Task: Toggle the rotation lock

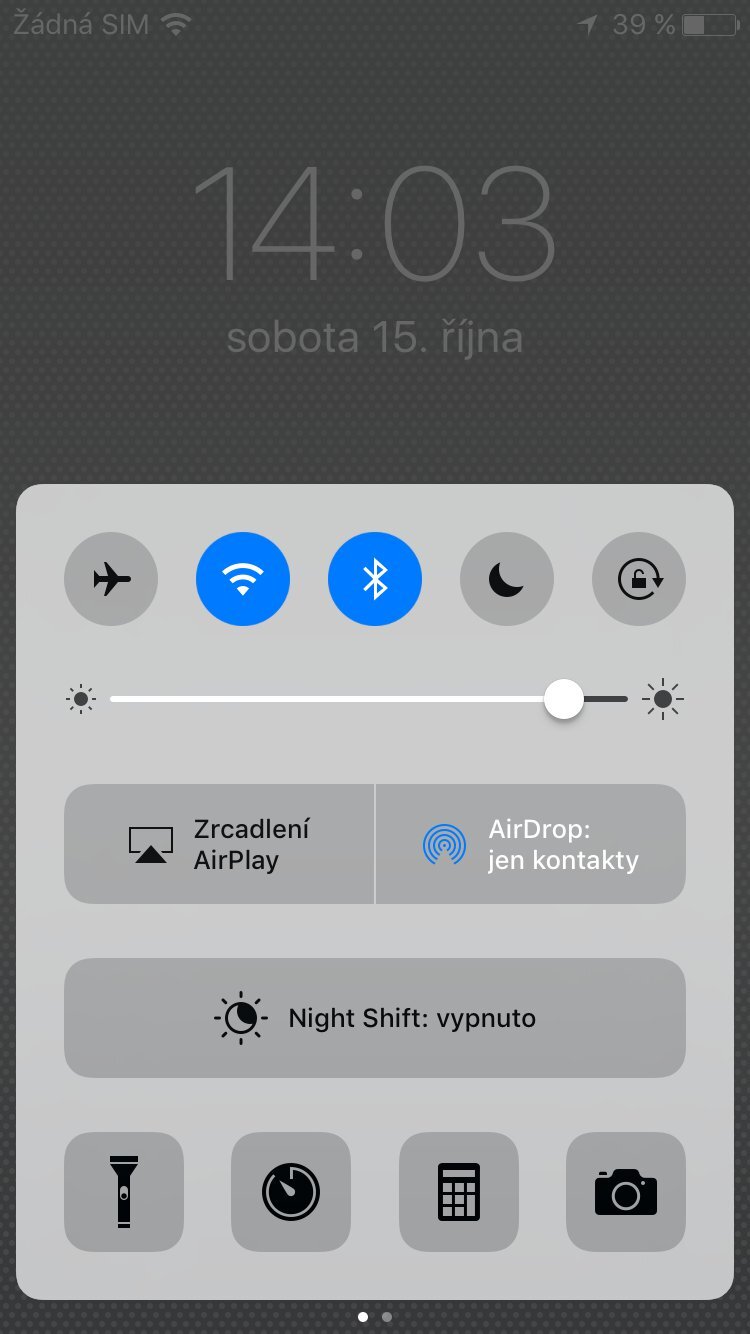Action: coord(639,579)
